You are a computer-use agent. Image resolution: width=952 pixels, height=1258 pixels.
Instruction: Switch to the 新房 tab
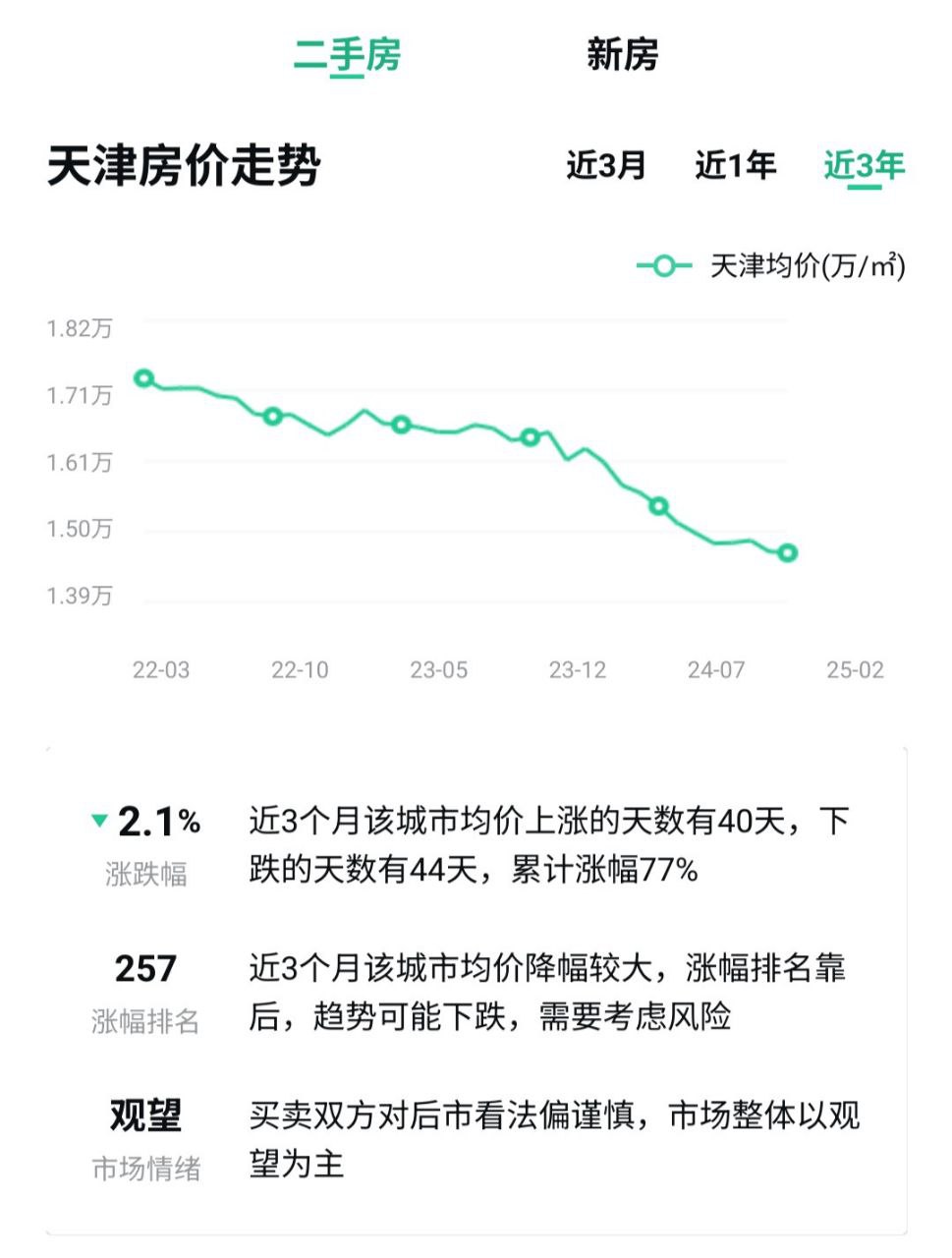coord(622,54)
